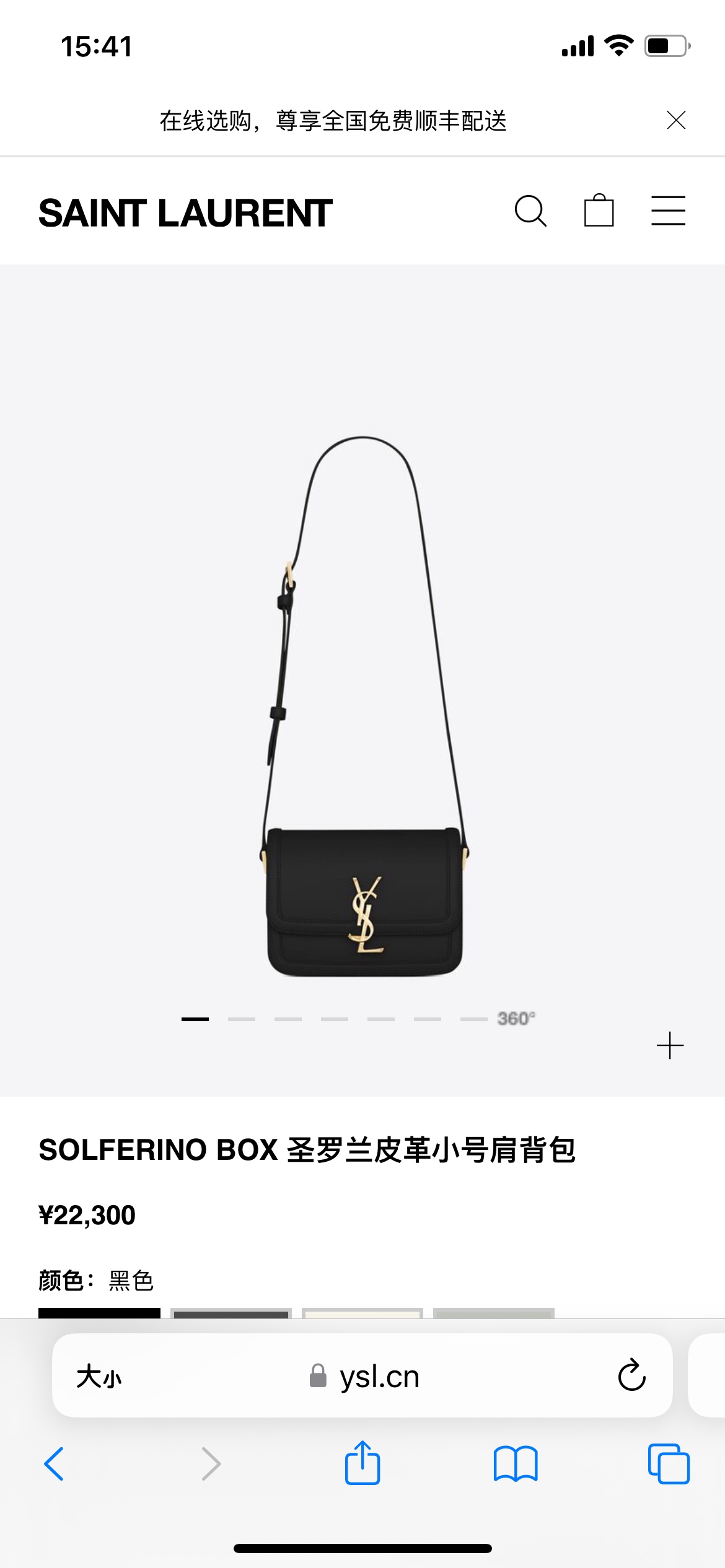Open the page size settings (大小)
The height and width of the screenshot is (1568, 725).
point(99,1377)
